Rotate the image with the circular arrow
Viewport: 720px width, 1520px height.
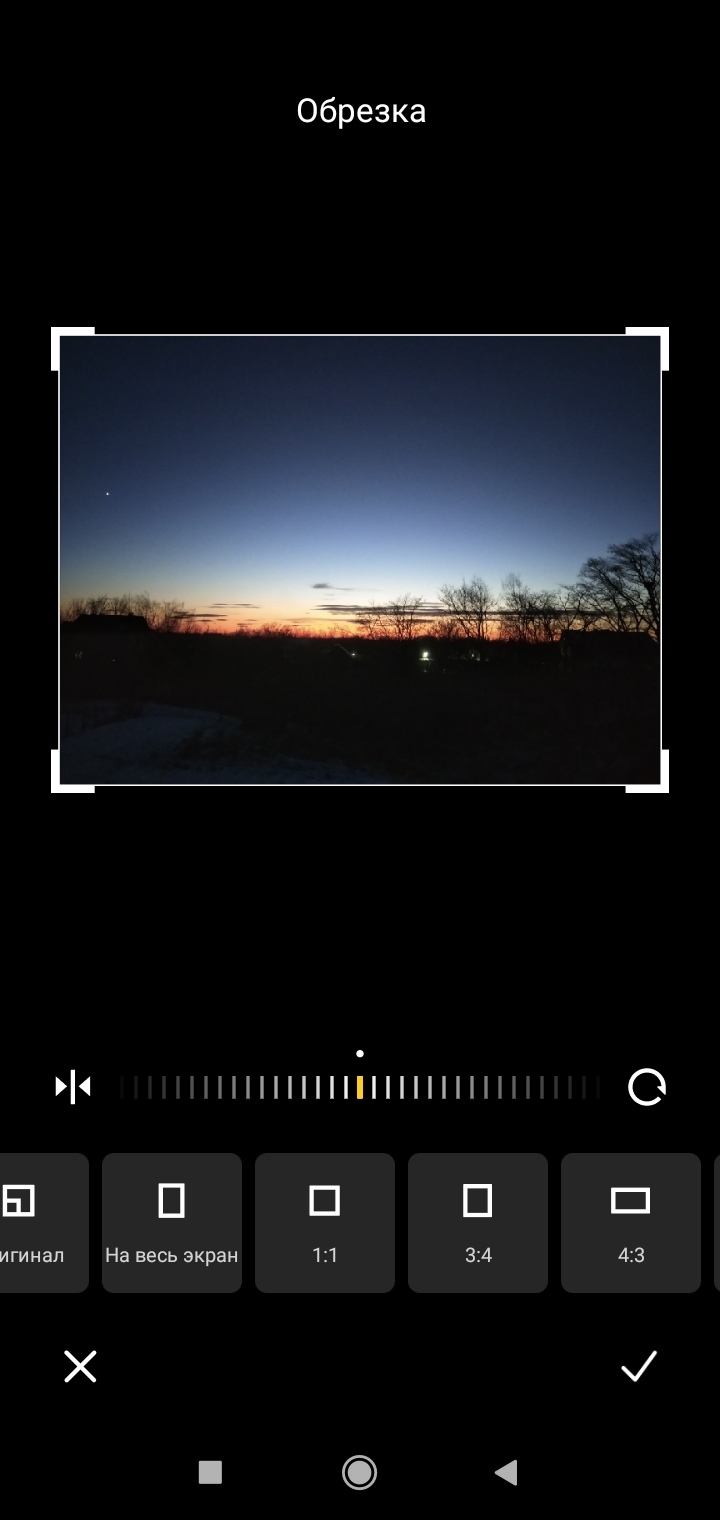(x=647, y=1087)
